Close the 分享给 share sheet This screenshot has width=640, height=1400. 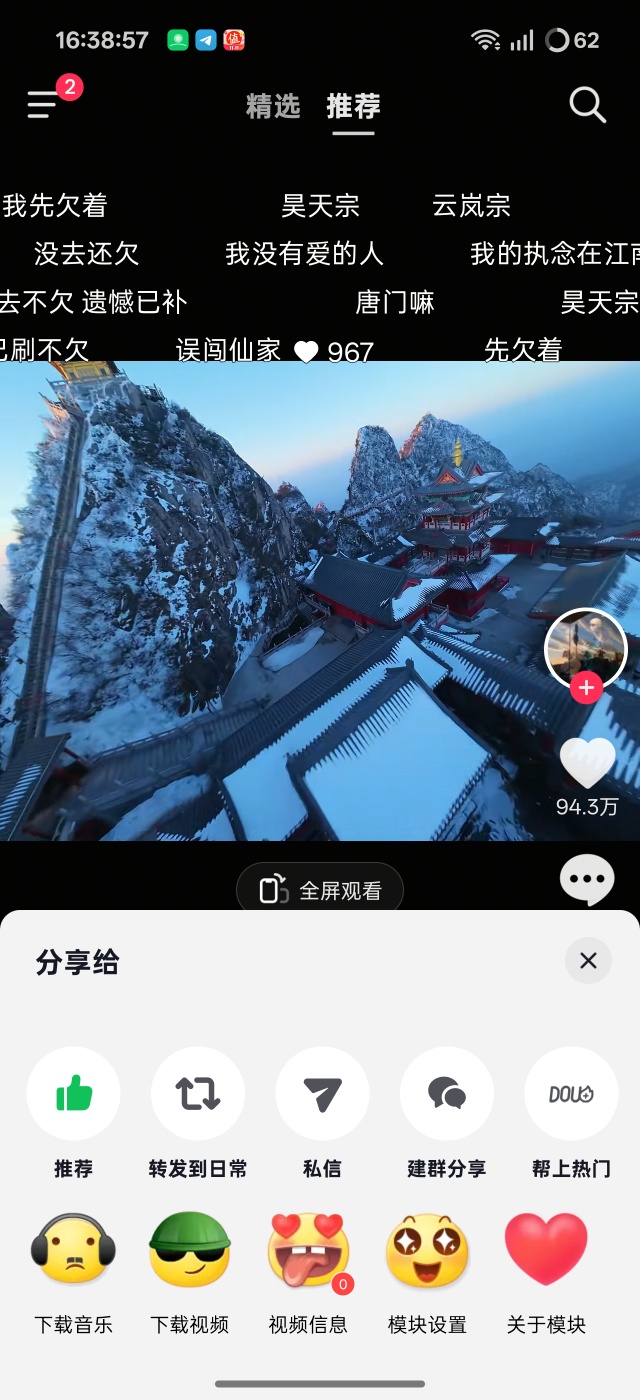point(588,961)
